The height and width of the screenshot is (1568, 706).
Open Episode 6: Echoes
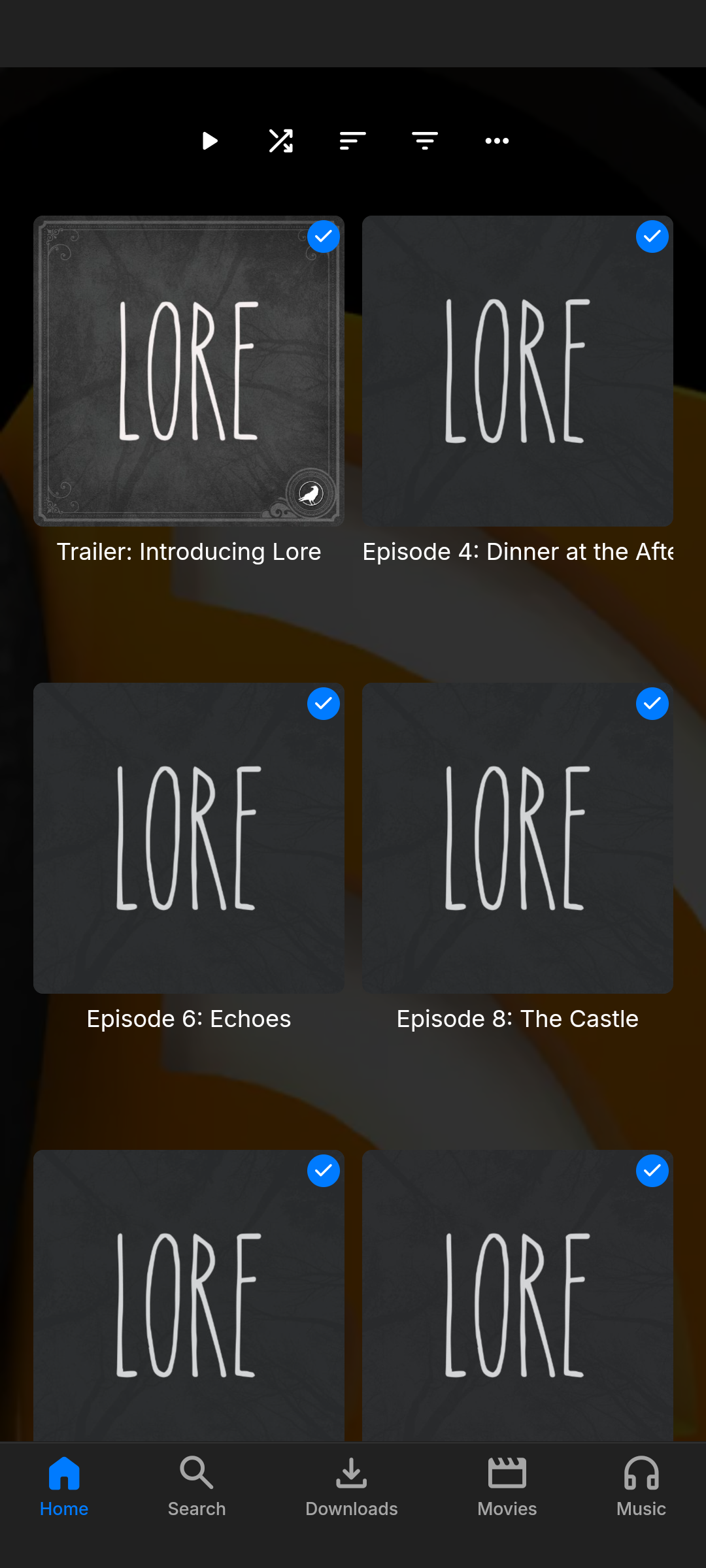click(x=189, y=838)
